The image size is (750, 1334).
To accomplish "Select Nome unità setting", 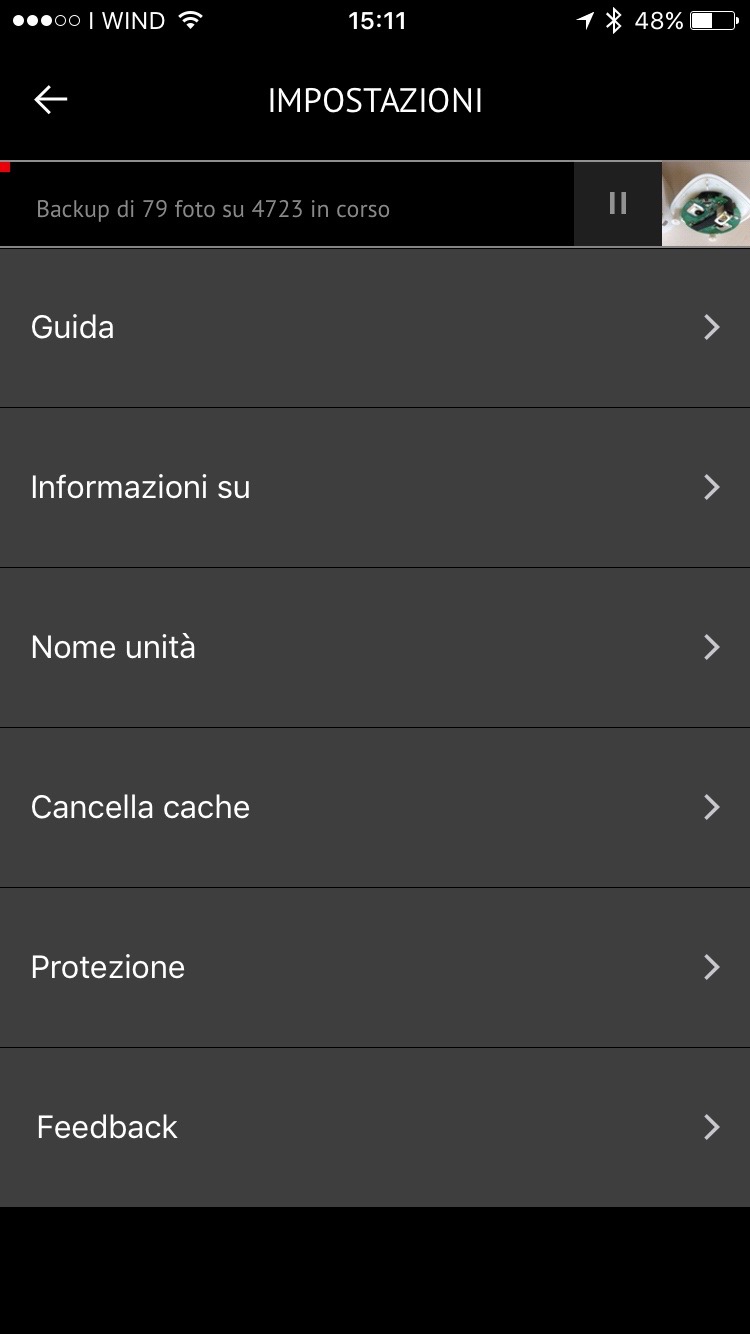I will [375, 648].
